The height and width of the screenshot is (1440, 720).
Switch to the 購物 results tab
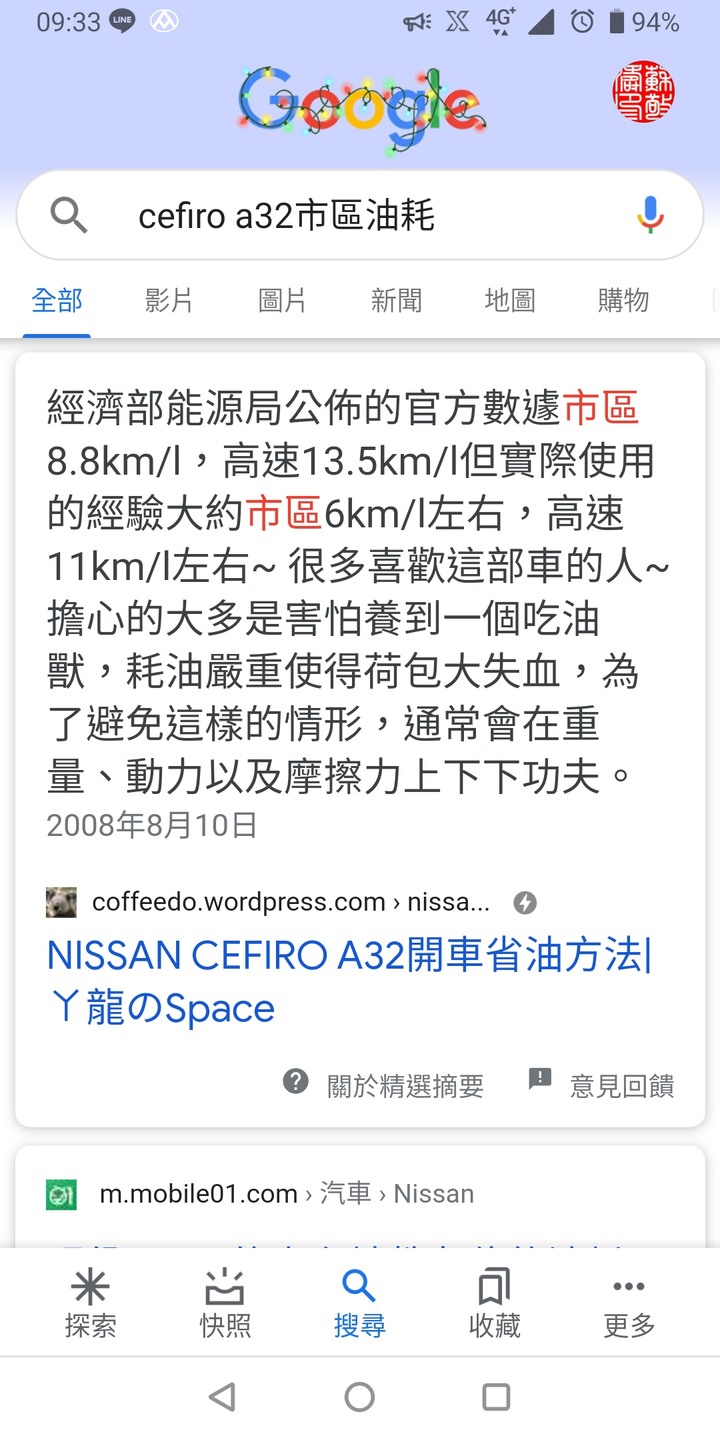(x=623, y=300)
